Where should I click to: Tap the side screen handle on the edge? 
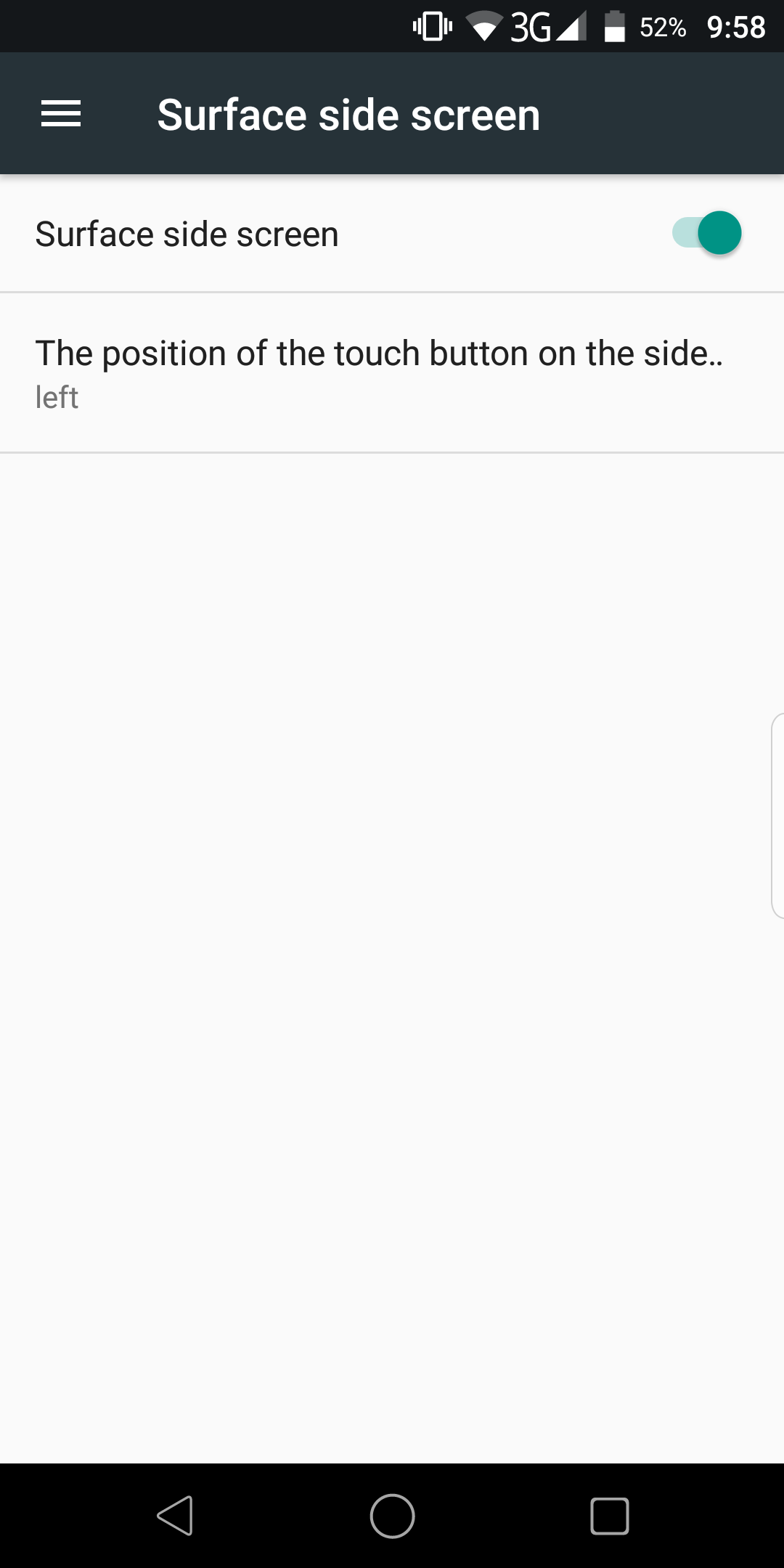(777, 816)
